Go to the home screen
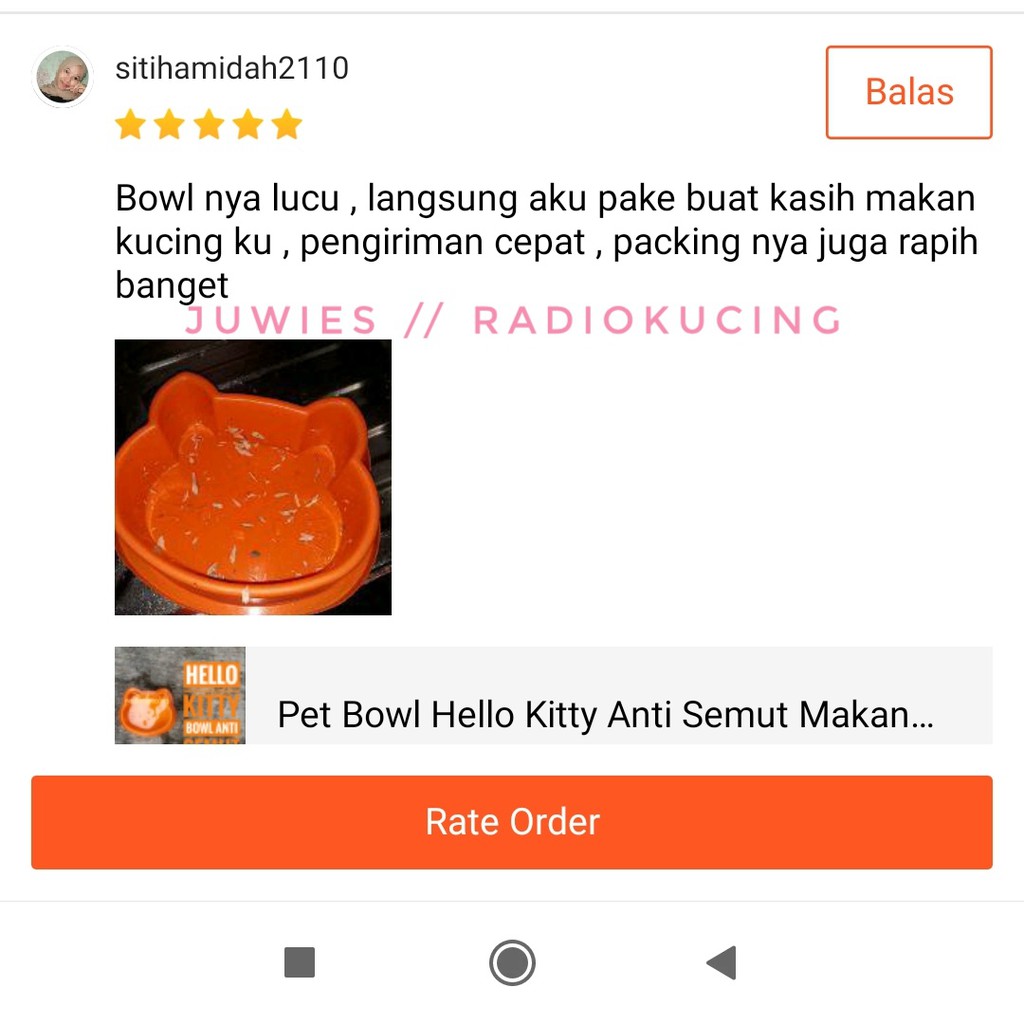Screen dimensions: 1024x1024 pos(512,963)
